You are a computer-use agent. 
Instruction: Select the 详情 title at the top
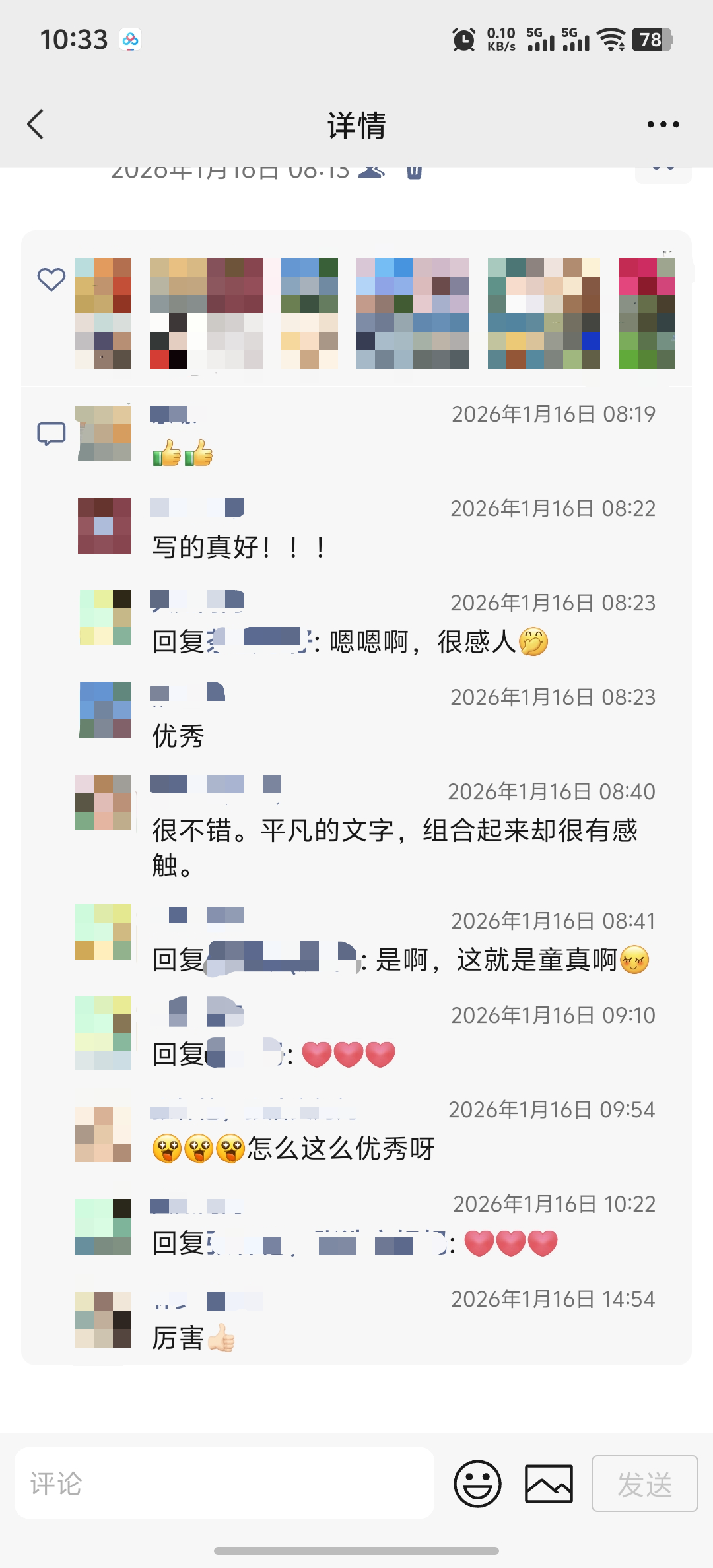pyautogui.click(x=356, y=125)
